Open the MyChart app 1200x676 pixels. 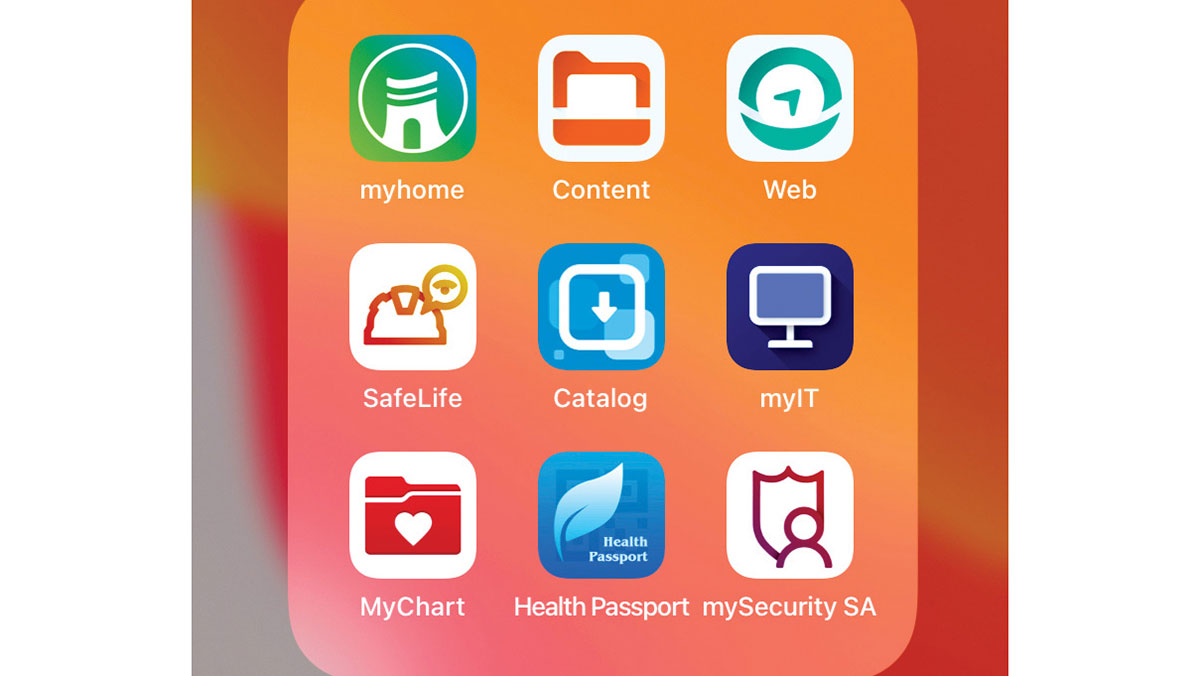pyautogui.click(x=412, y=514)
